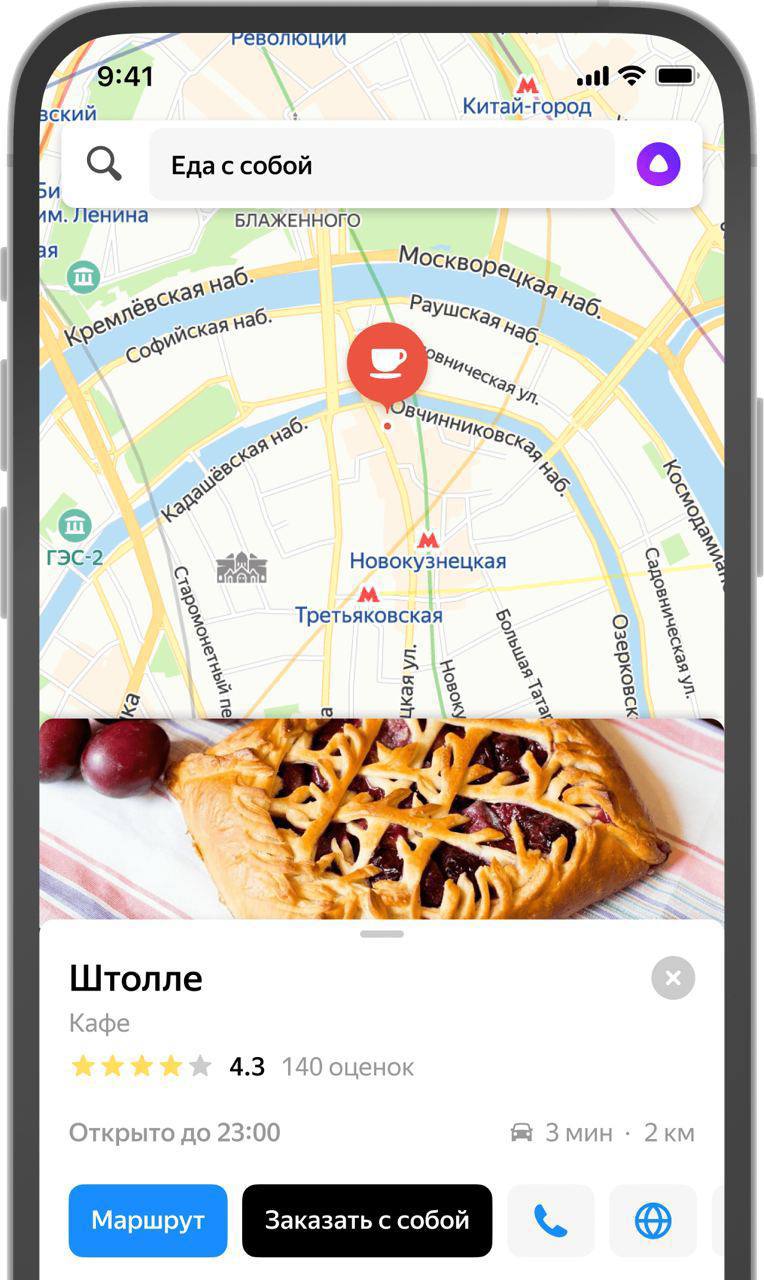The image size is (764, 1280).
Task: Open the 'Еда с собой' search field
Action: 381,165
